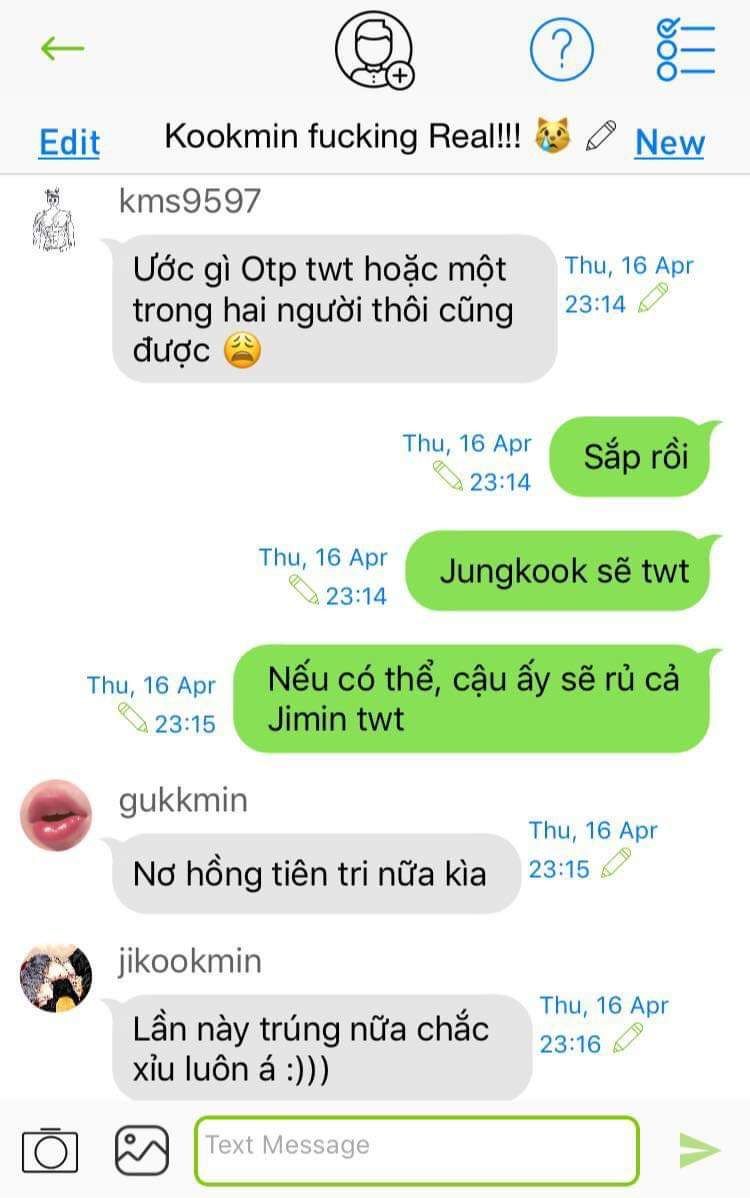Edit time of the "Nếu có thể" message

click(x=132, y=717)
